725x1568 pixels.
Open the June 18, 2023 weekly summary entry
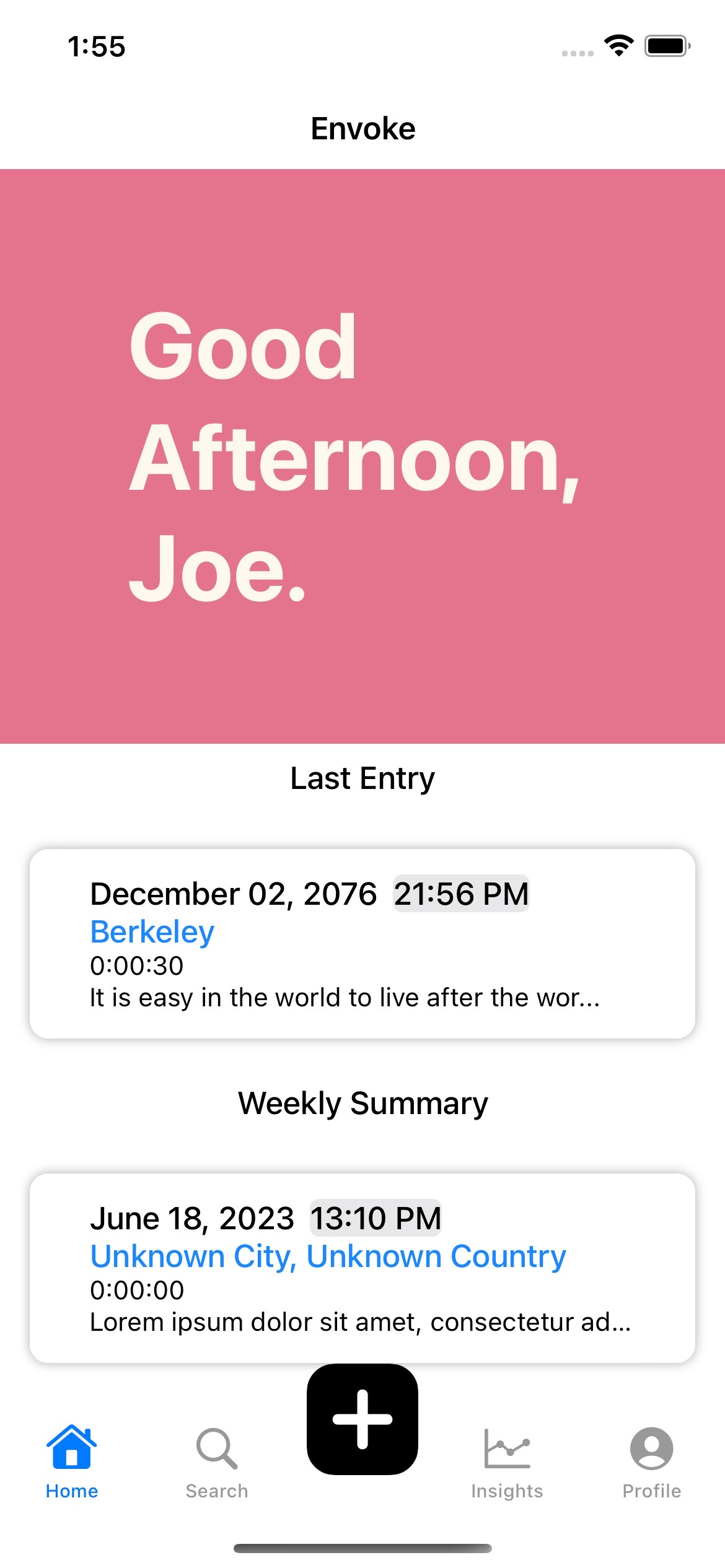(x=362, y=1267)
